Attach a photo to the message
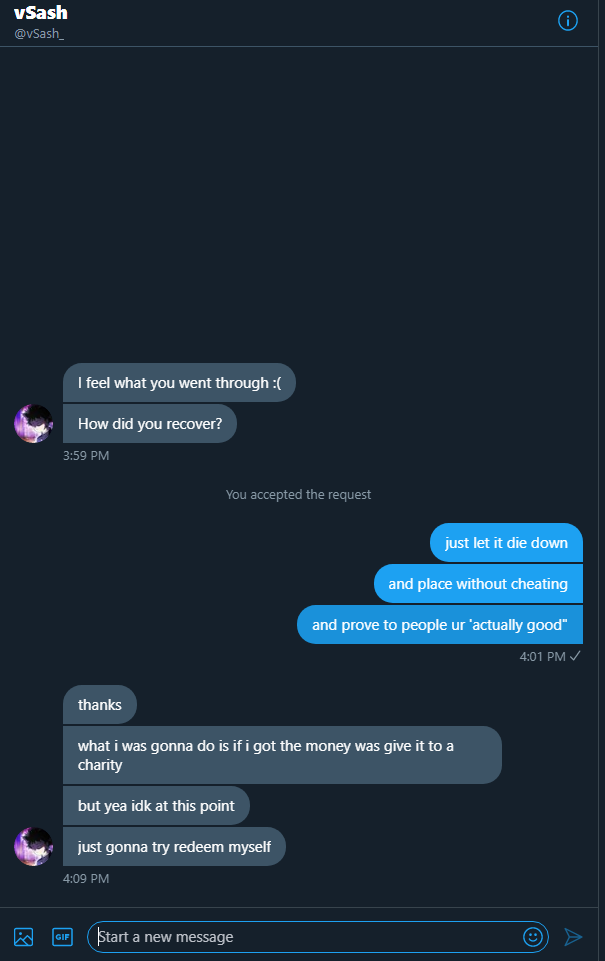605x961 pixels. click(24, 937)
